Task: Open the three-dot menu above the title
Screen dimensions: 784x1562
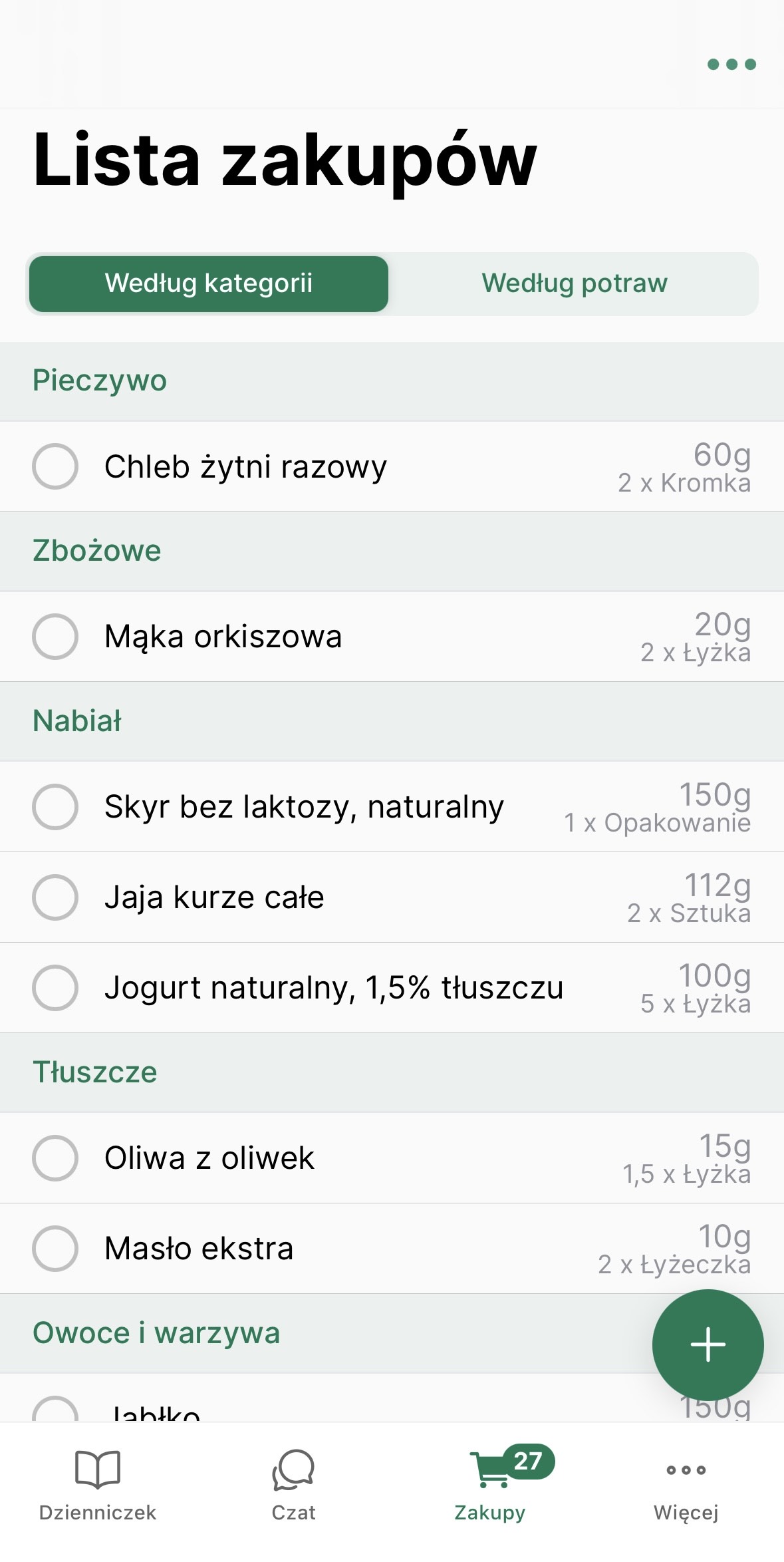Action: 731,65
